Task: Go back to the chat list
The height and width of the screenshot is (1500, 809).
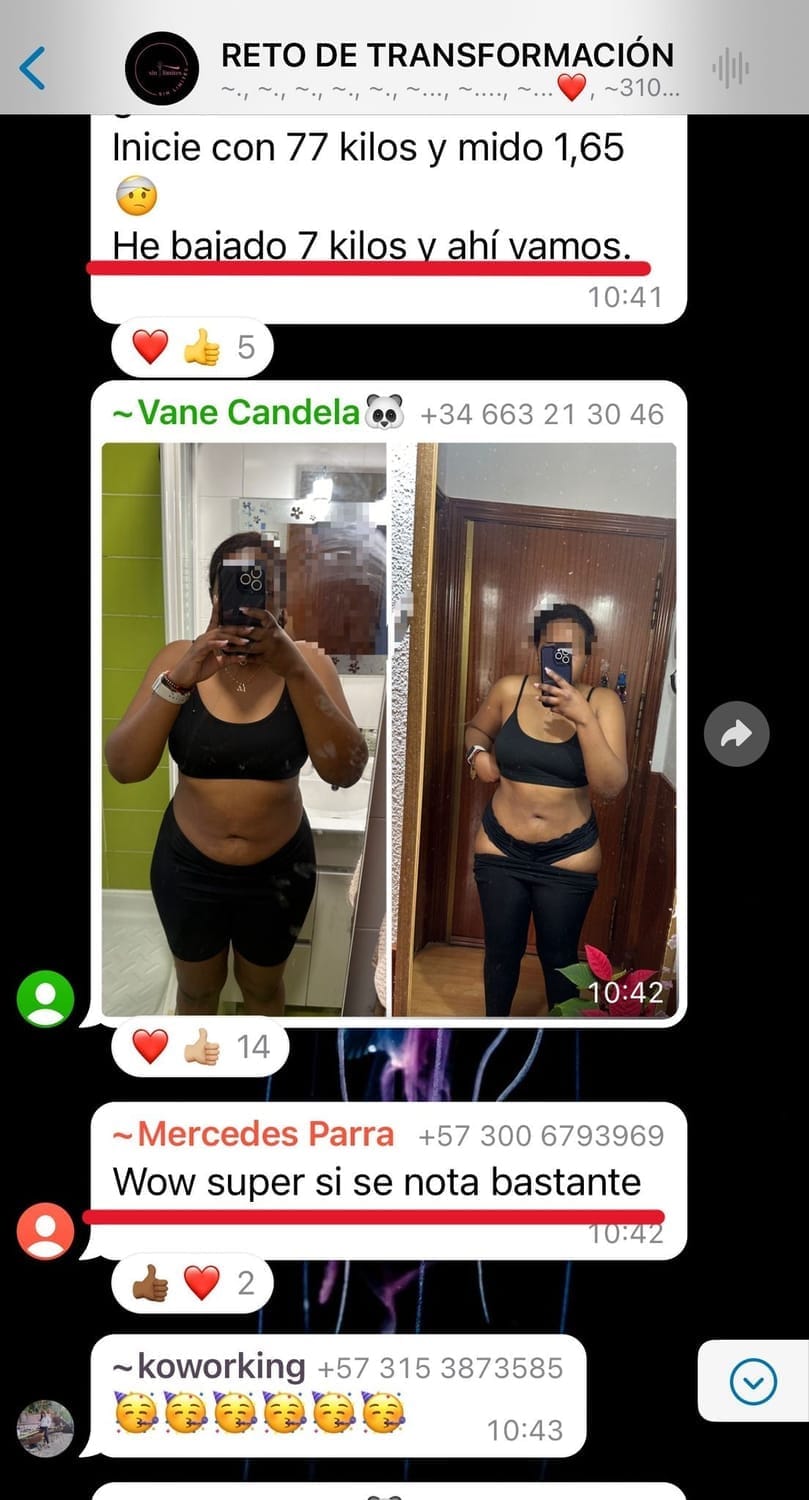Action: (33, 68)
